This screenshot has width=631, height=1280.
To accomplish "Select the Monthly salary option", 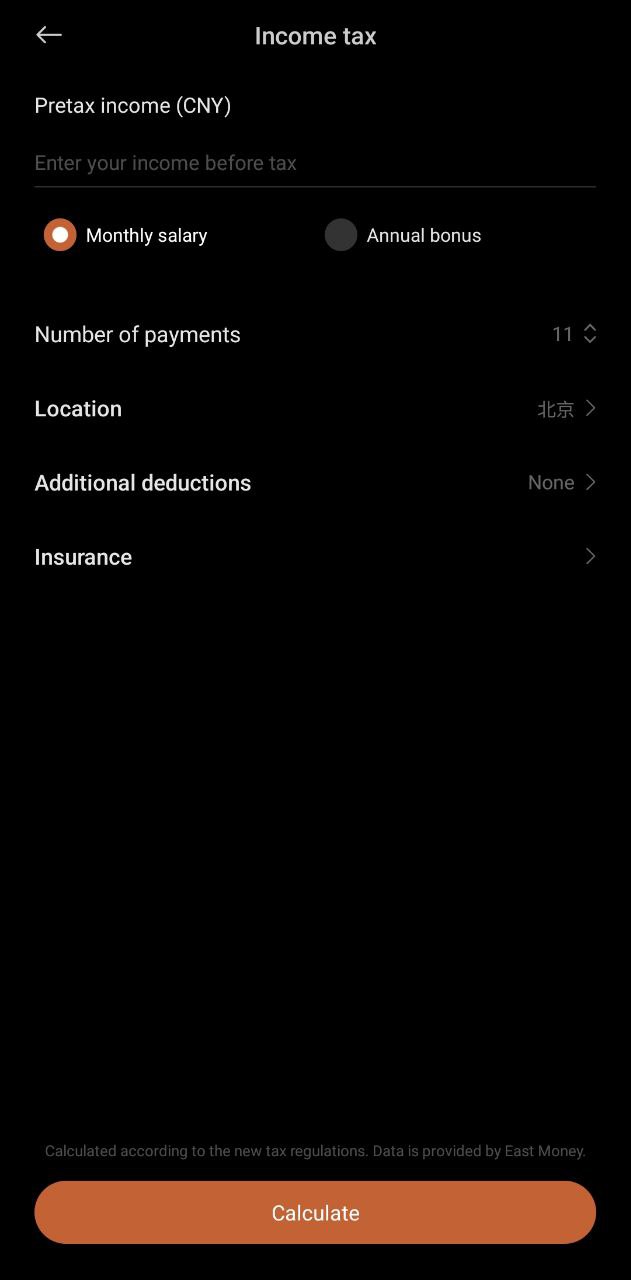I will pos(60,235).
